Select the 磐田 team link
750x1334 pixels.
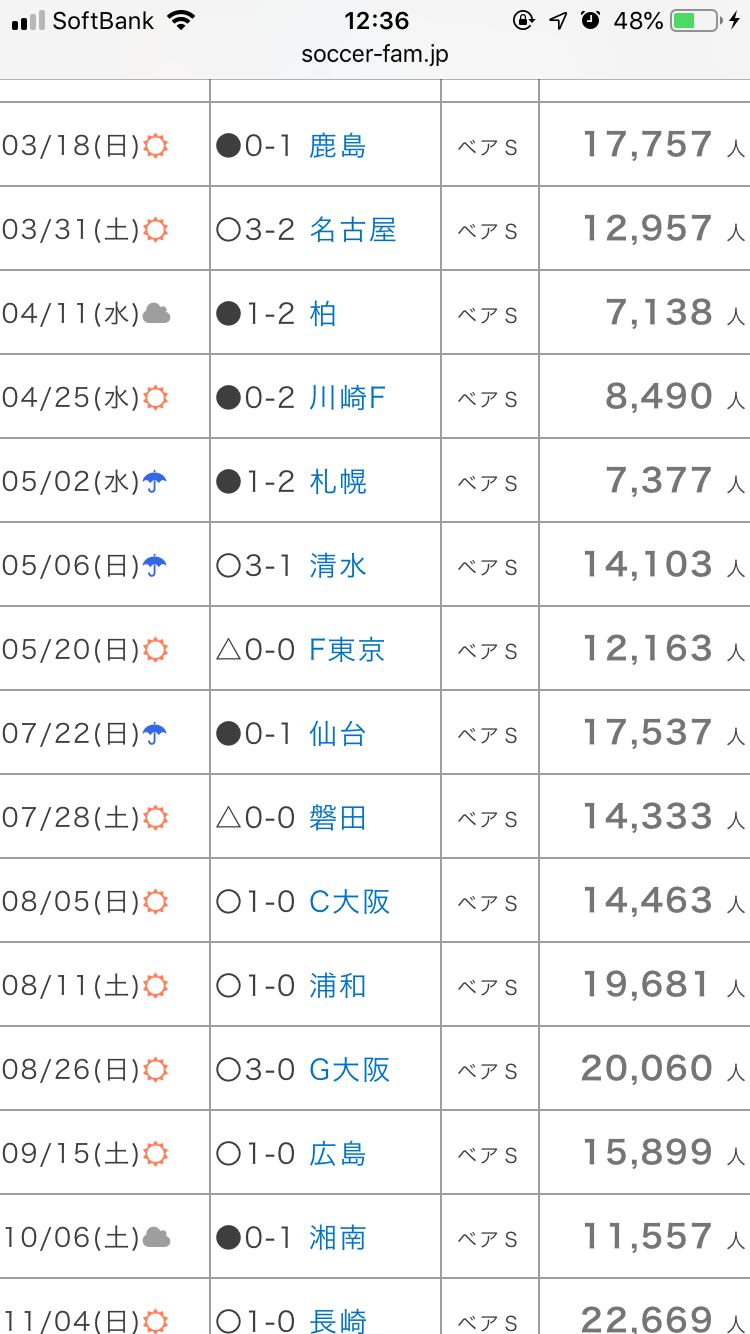tap(338, 818)
